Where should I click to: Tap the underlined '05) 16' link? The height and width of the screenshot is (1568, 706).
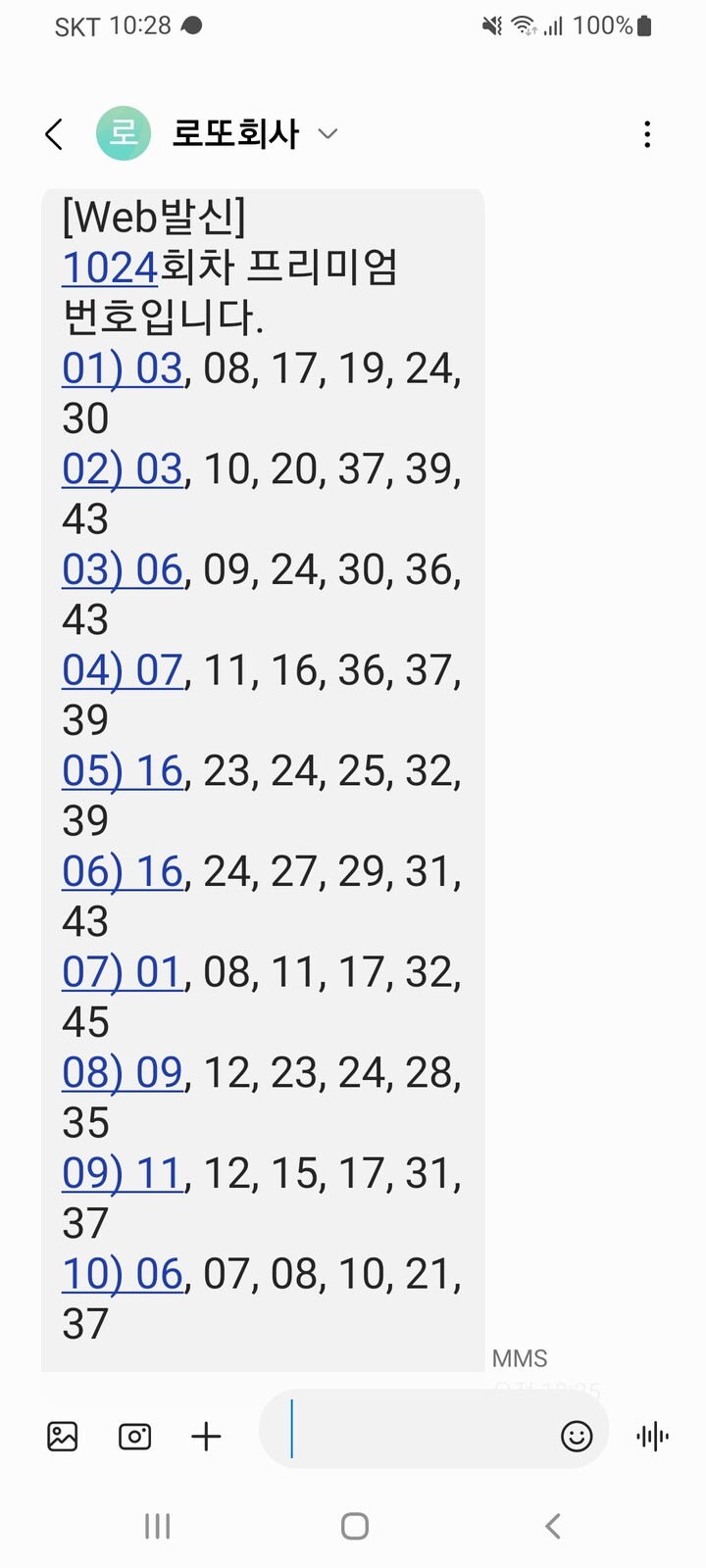click(x=123, y=771)
